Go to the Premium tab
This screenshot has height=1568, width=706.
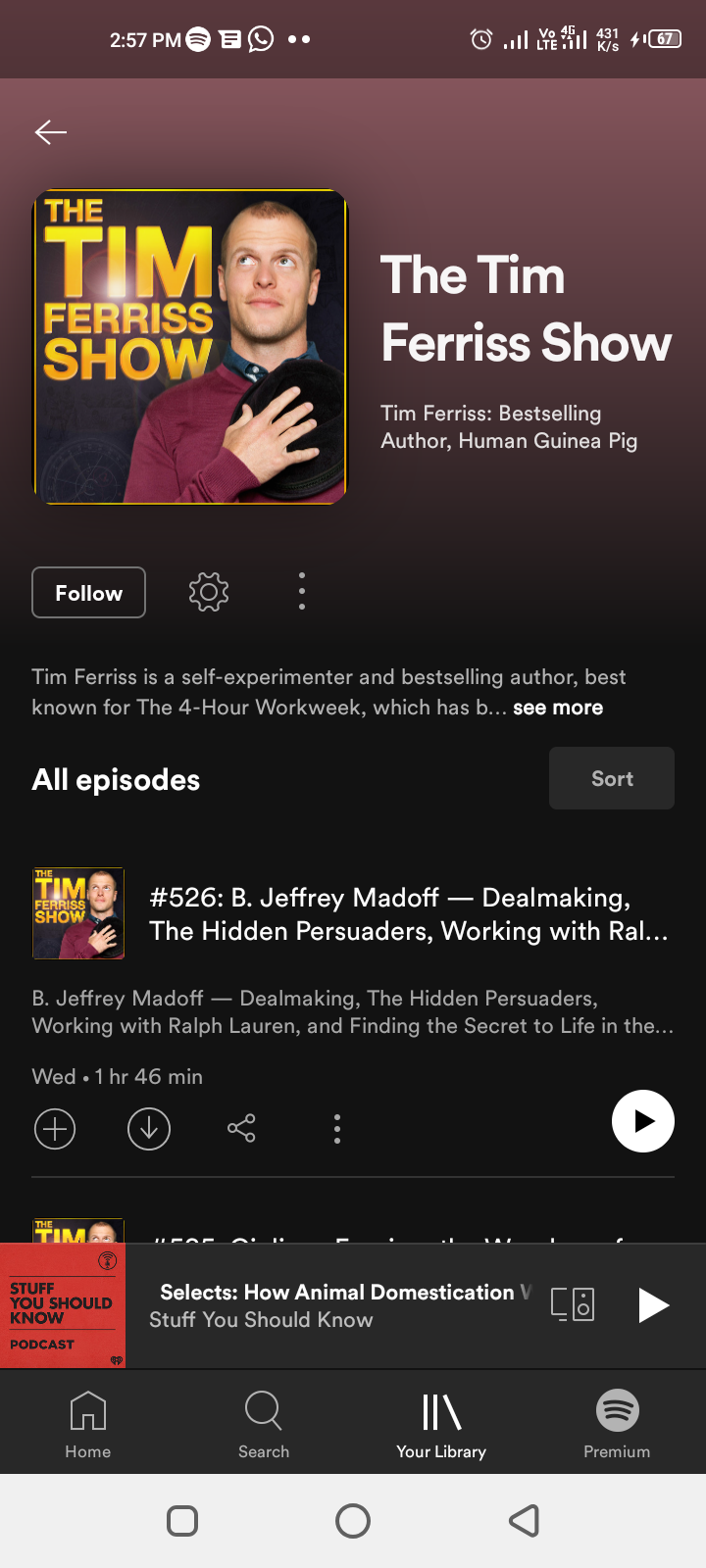point(617,1424)
